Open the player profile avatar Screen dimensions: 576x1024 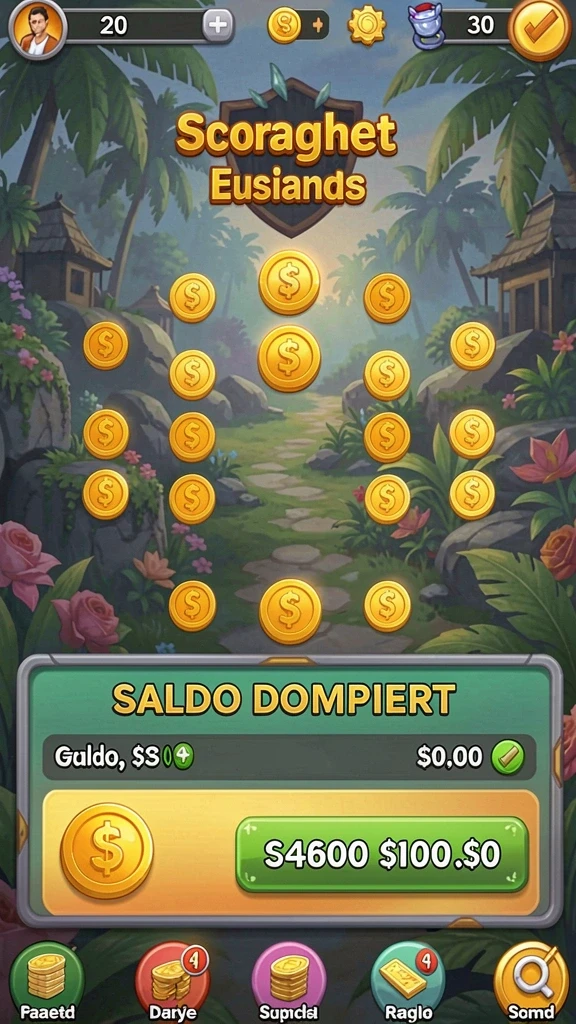point(38,29)
